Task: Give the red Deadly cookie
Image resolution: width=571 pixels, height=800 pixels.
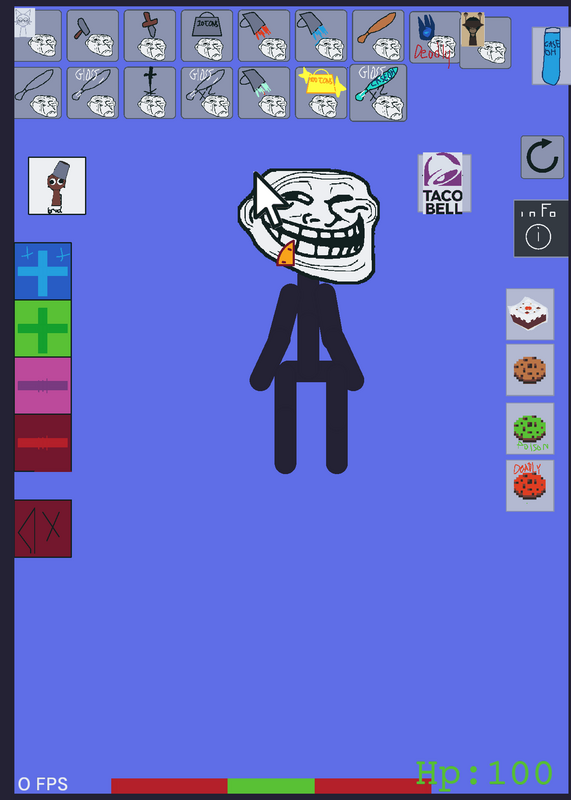Action: 530,486
